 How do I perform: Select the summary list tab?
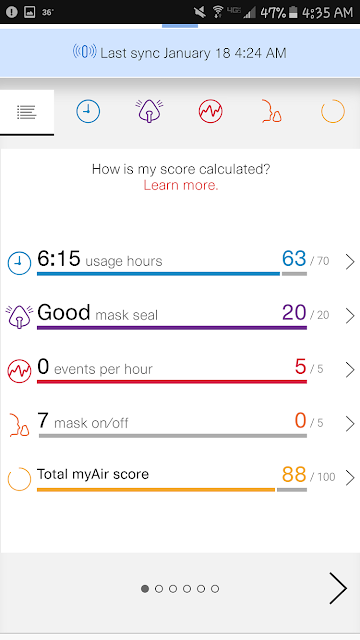[27, 112]
